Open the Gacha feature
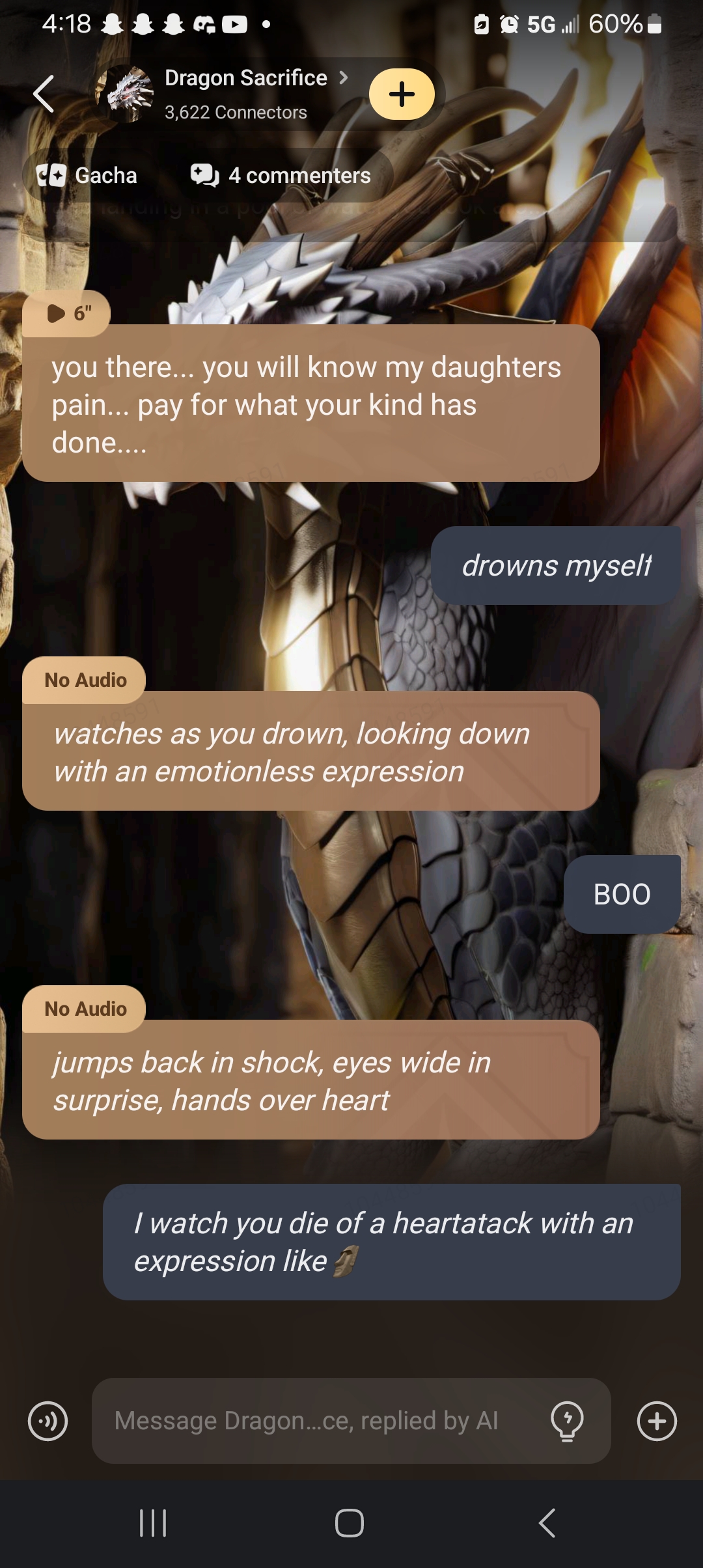Viewport: 703px width, 1568px height. tap(88, 176)
